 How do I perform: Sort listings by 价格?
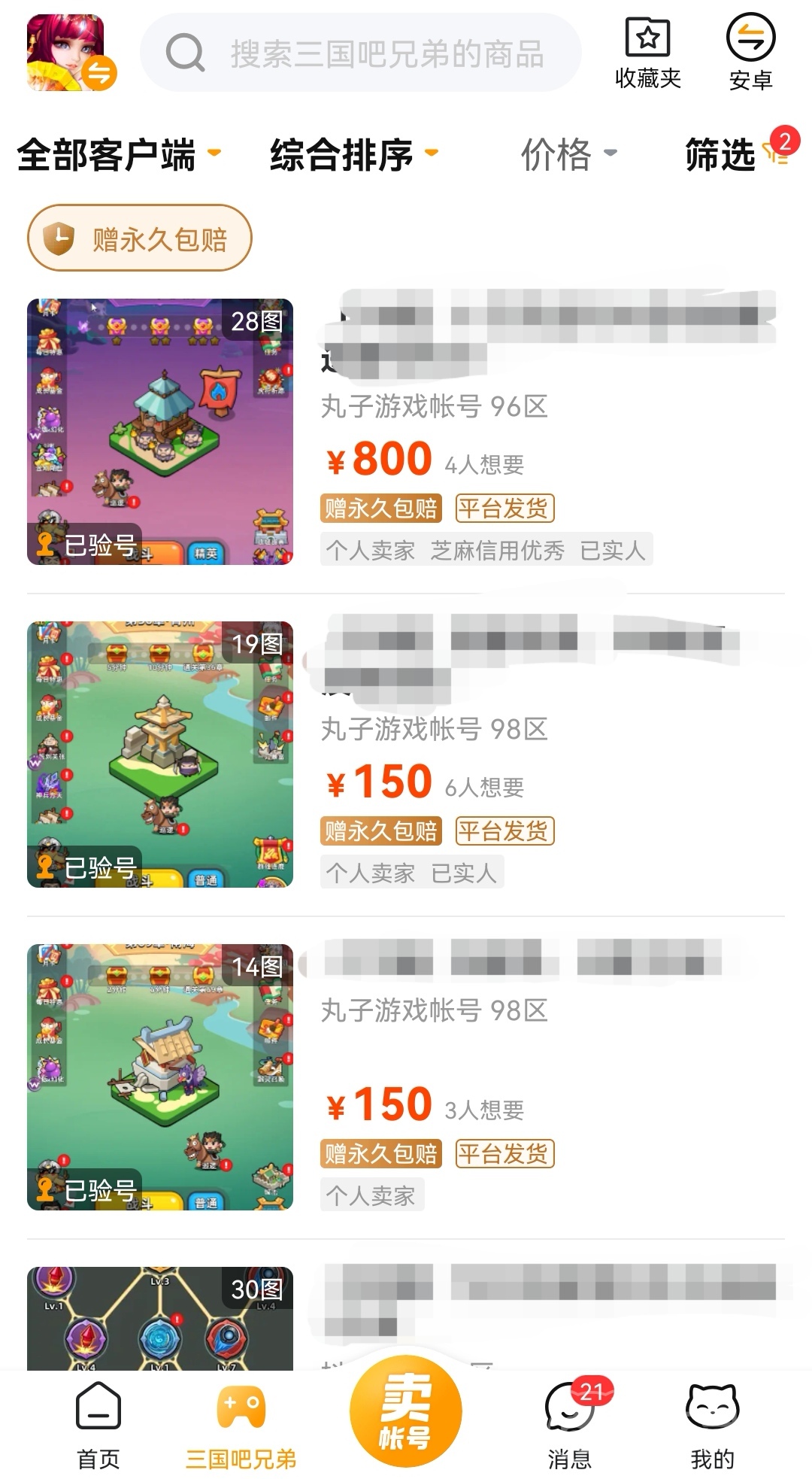(568, 155)
